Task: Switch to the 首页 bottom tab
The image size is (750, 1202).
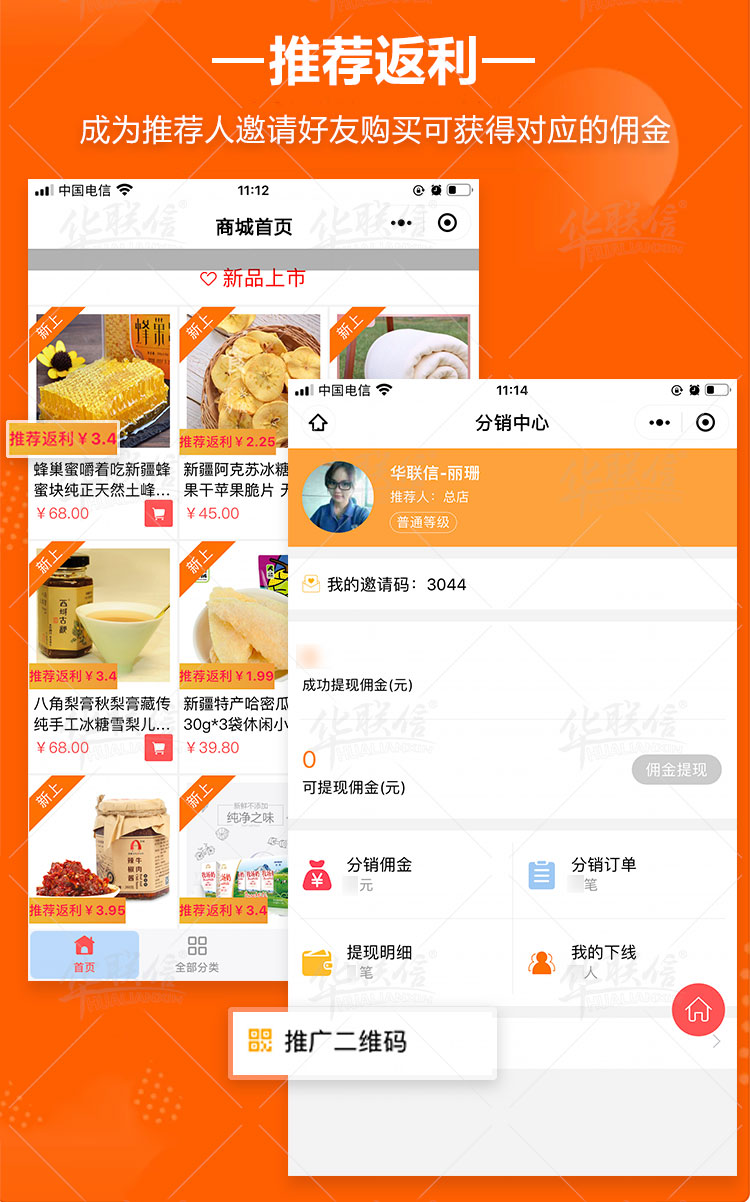Action: coord(83,952)
